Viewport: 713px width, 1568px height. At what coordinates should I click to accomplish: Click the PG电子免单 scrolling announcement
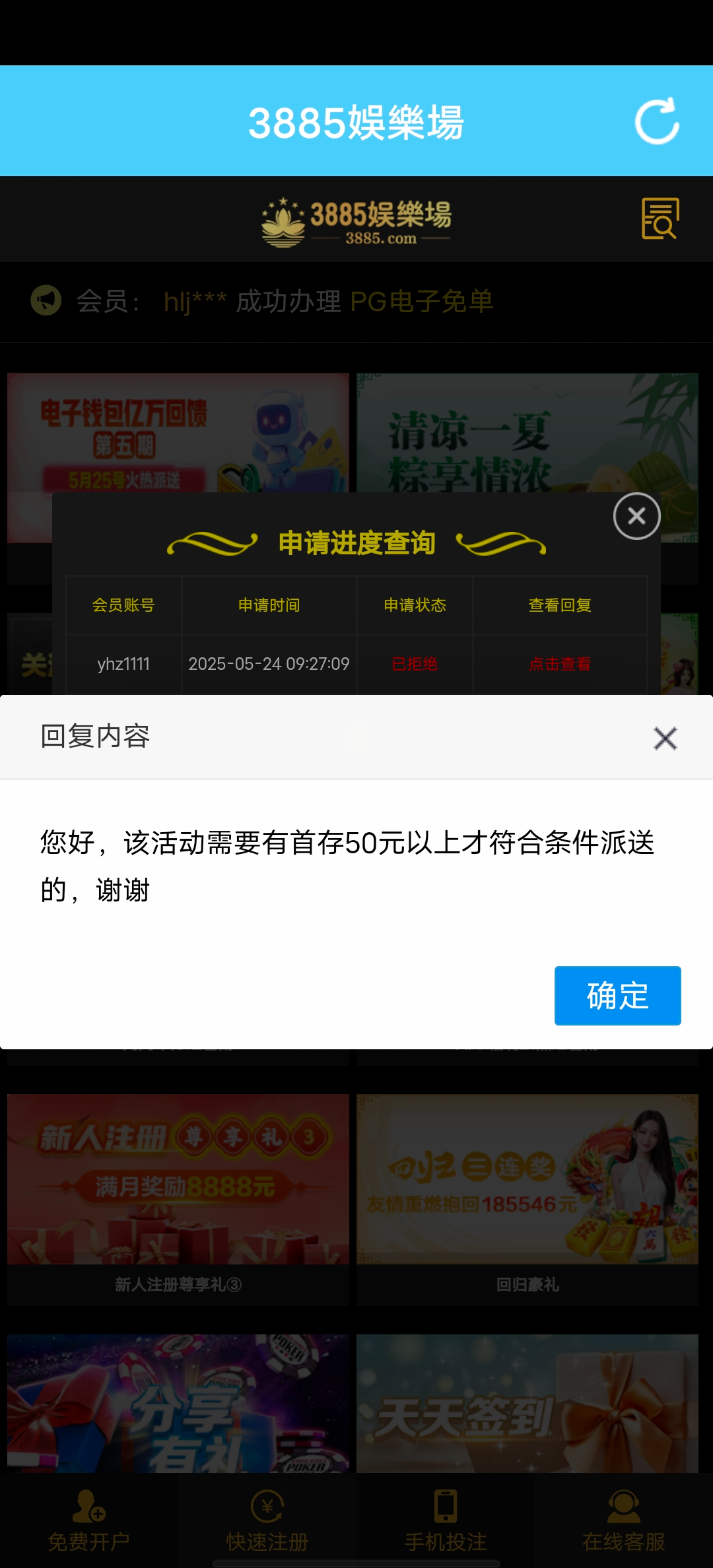pyautogui.click(x=423, y=301)
